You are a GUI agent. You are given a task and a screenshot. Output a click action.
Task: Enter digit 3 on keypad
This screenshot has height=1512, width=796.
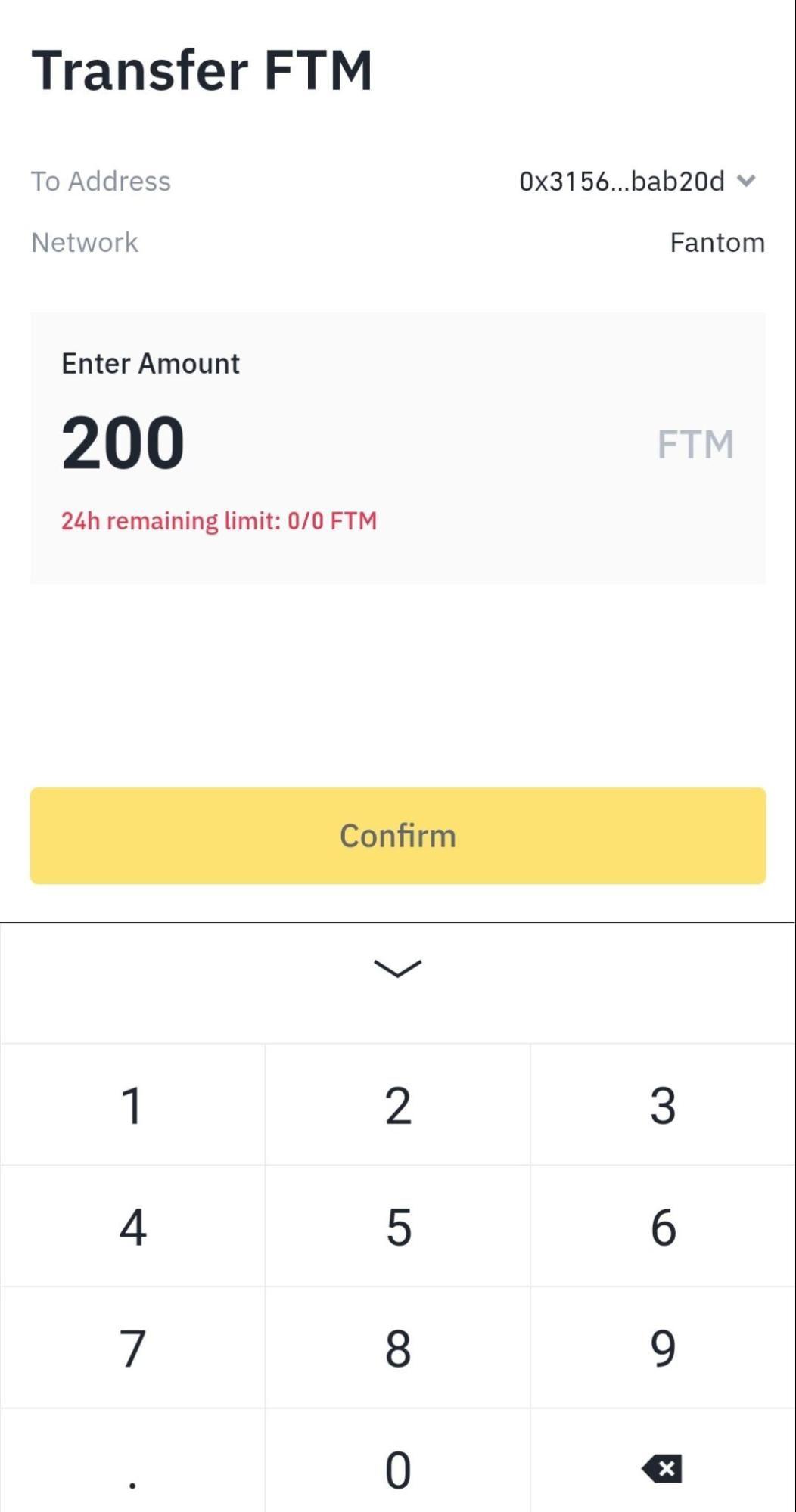pos(663,1106)
